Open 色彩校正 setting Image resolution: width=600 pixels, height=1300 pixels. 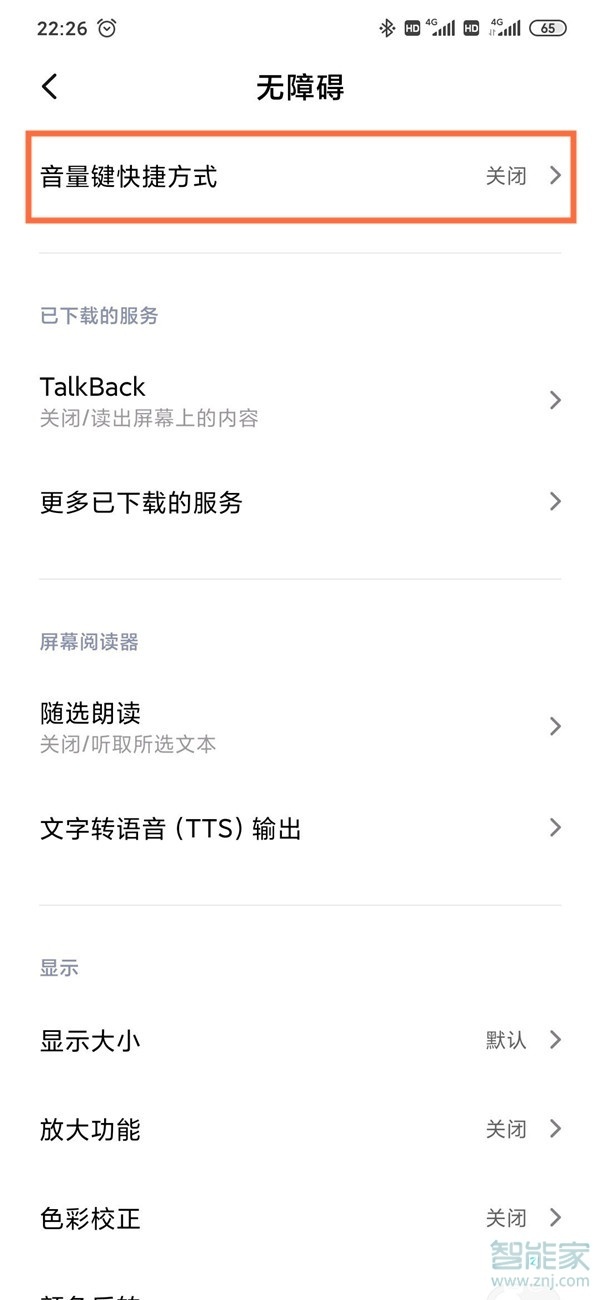click(300, 1218)
